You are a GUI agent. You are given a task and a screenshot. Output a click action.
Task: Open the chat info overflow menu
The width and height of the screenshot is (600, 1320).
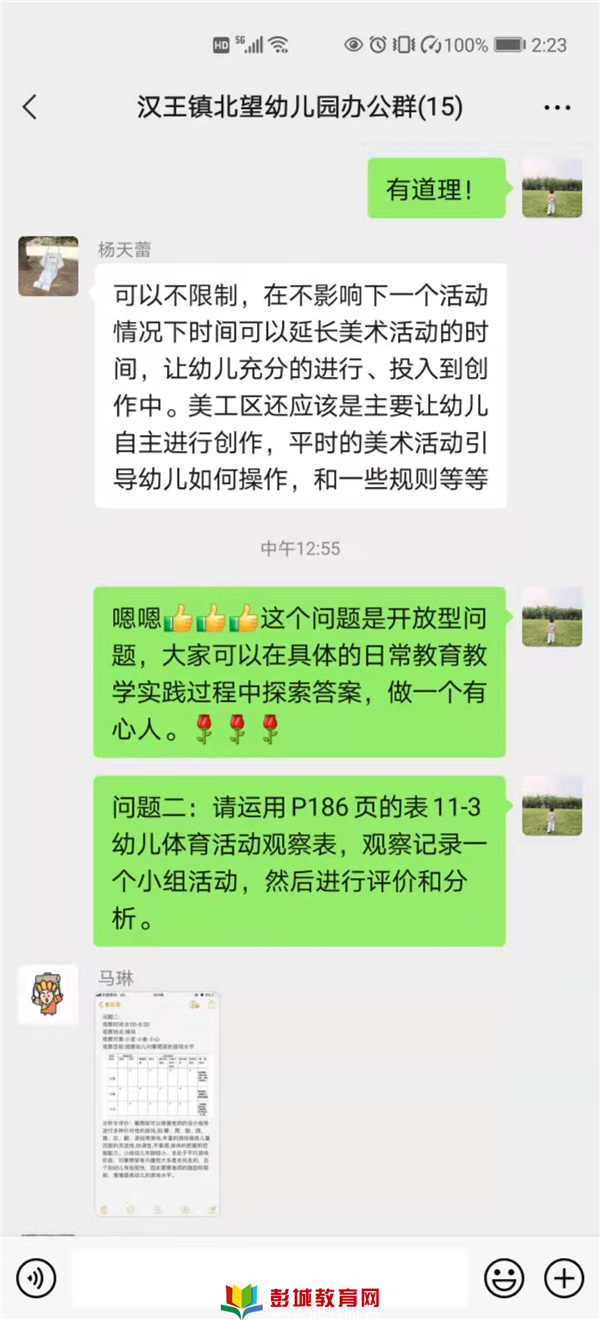556,108
